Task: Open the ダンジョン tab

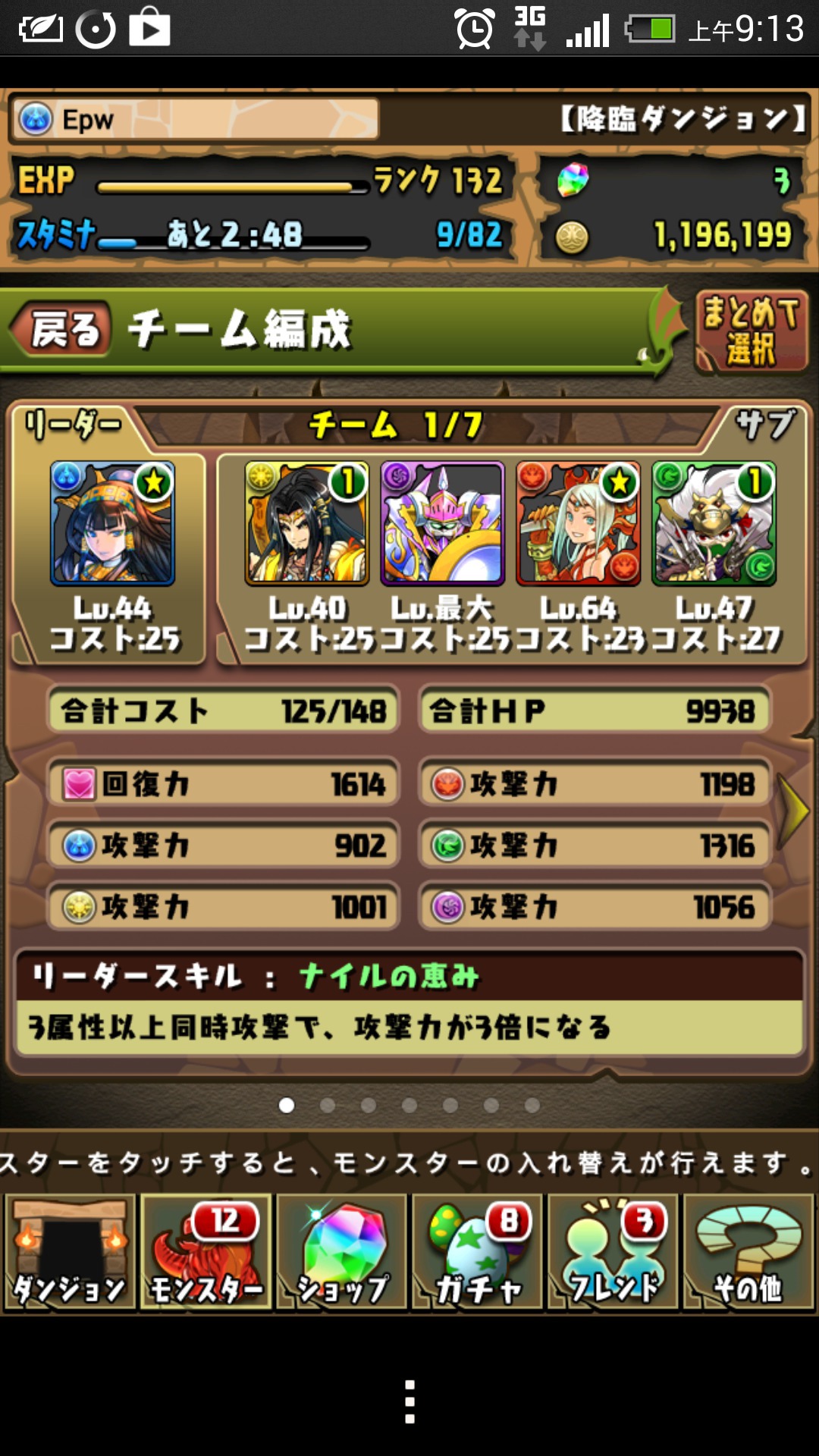Action: pos(70,1252)
